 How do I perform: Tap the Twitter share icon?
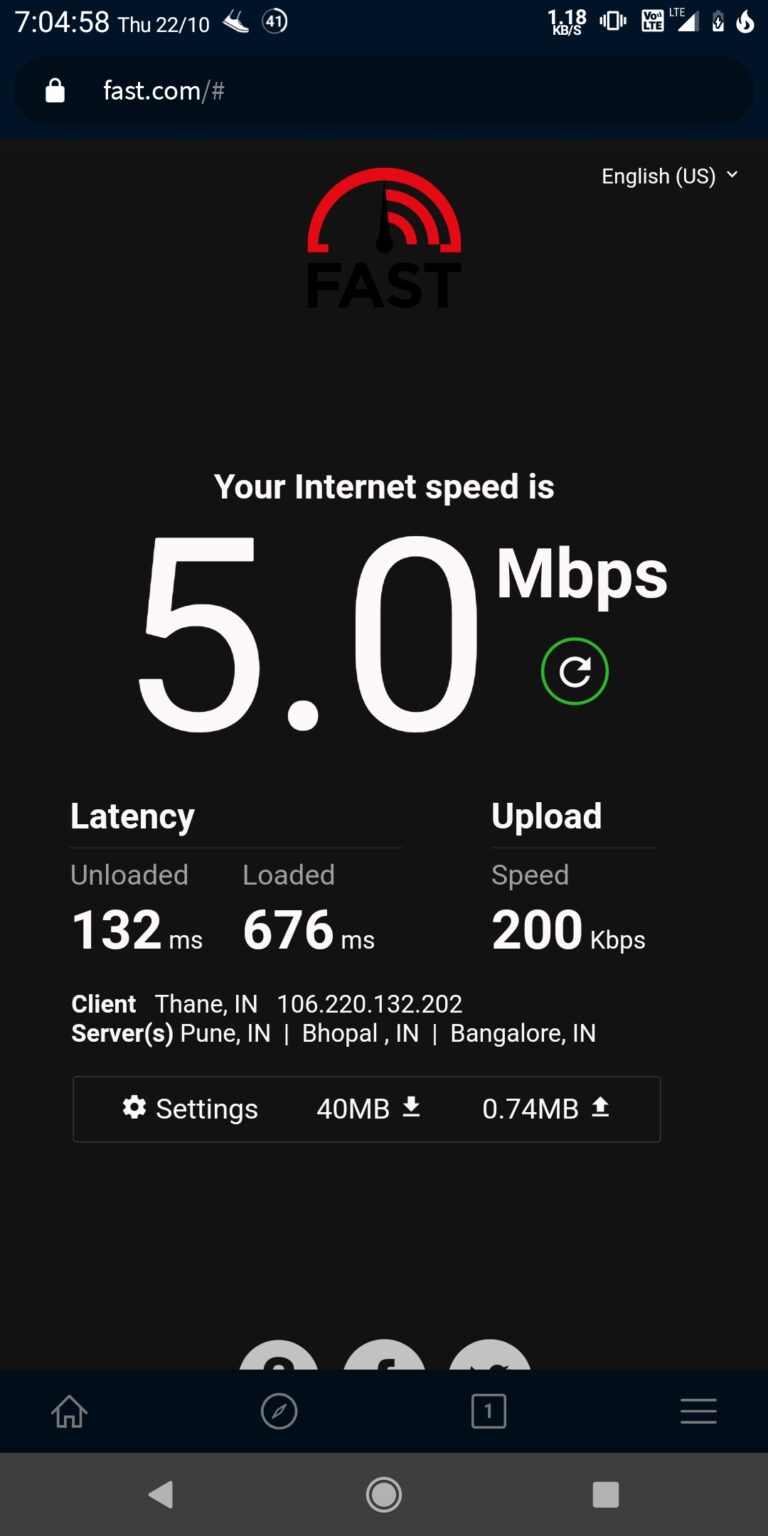(x=490, y=1355)
